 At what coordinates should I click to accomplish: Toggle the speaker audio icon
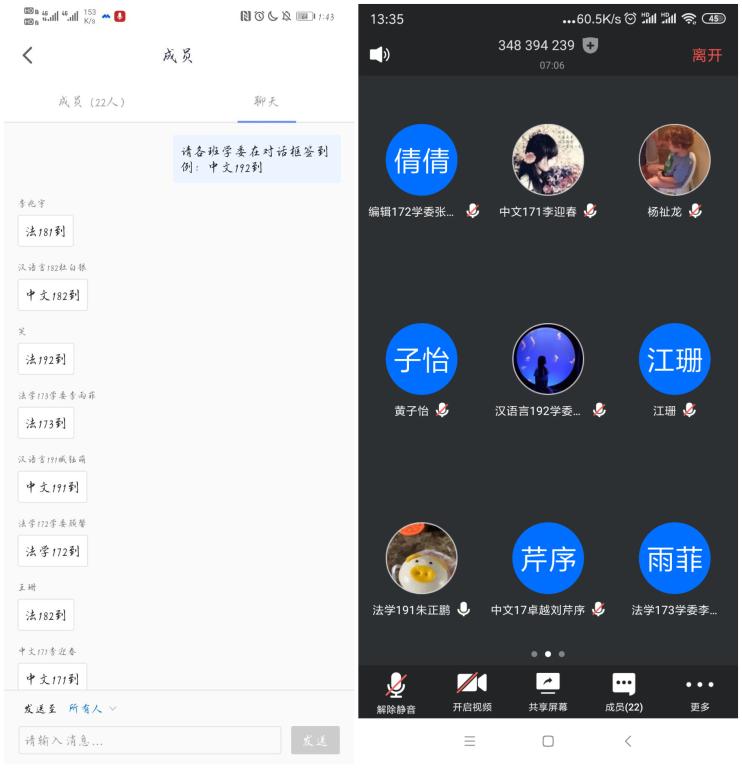[x=380, y=55]
